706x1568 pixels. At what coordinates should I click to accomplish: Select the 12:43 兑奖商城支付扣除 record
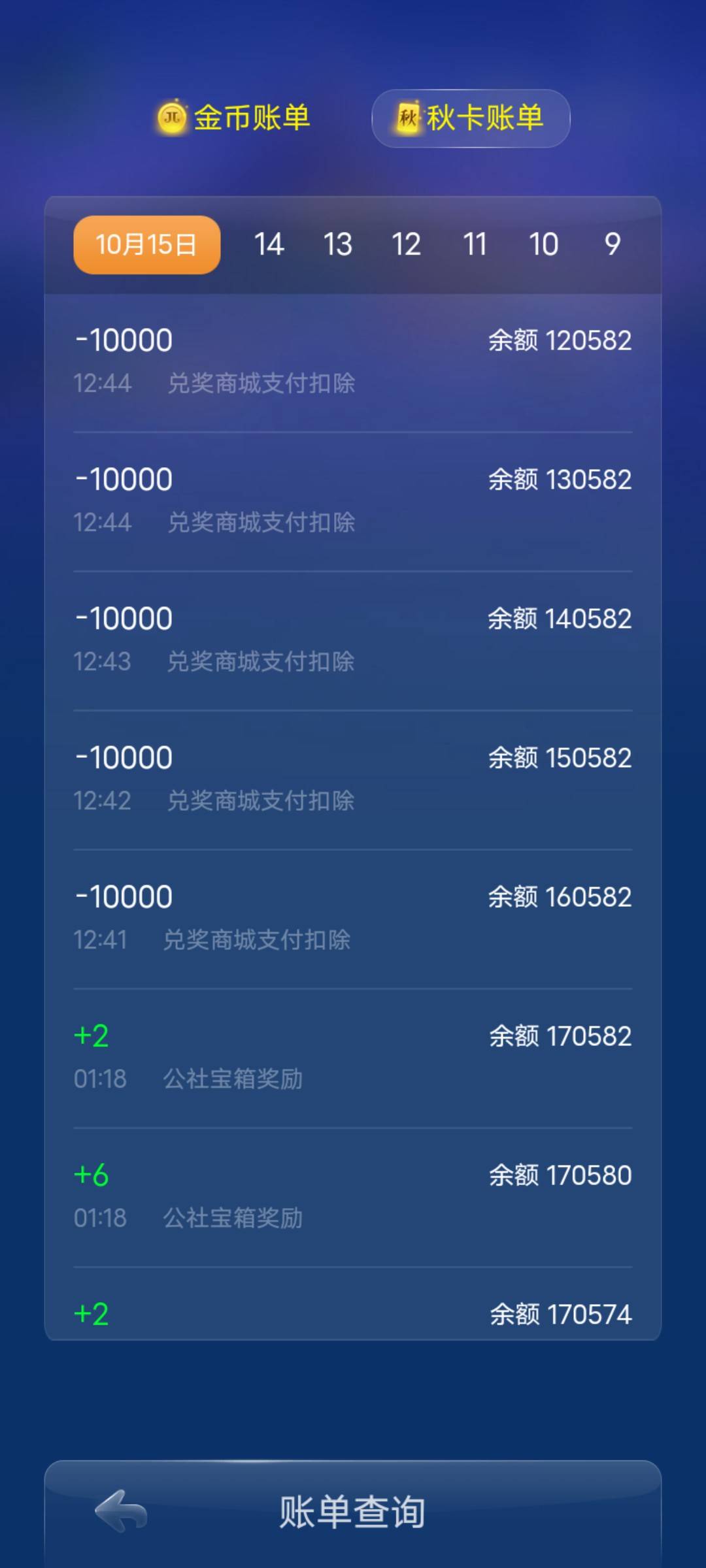pyautogui.click(x=353, y=637)
